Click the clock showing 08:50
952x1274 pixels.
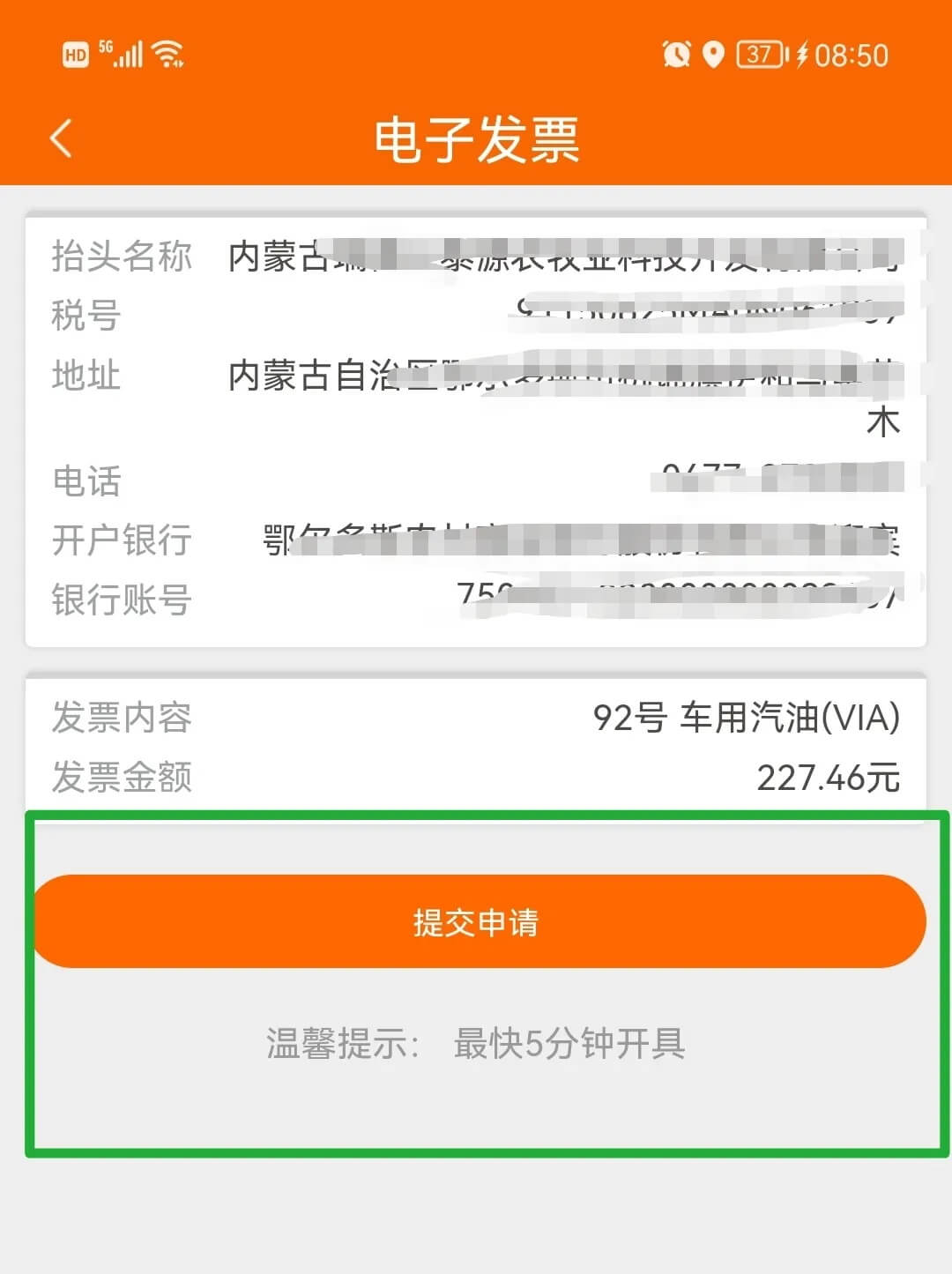[x=851, y=55]
